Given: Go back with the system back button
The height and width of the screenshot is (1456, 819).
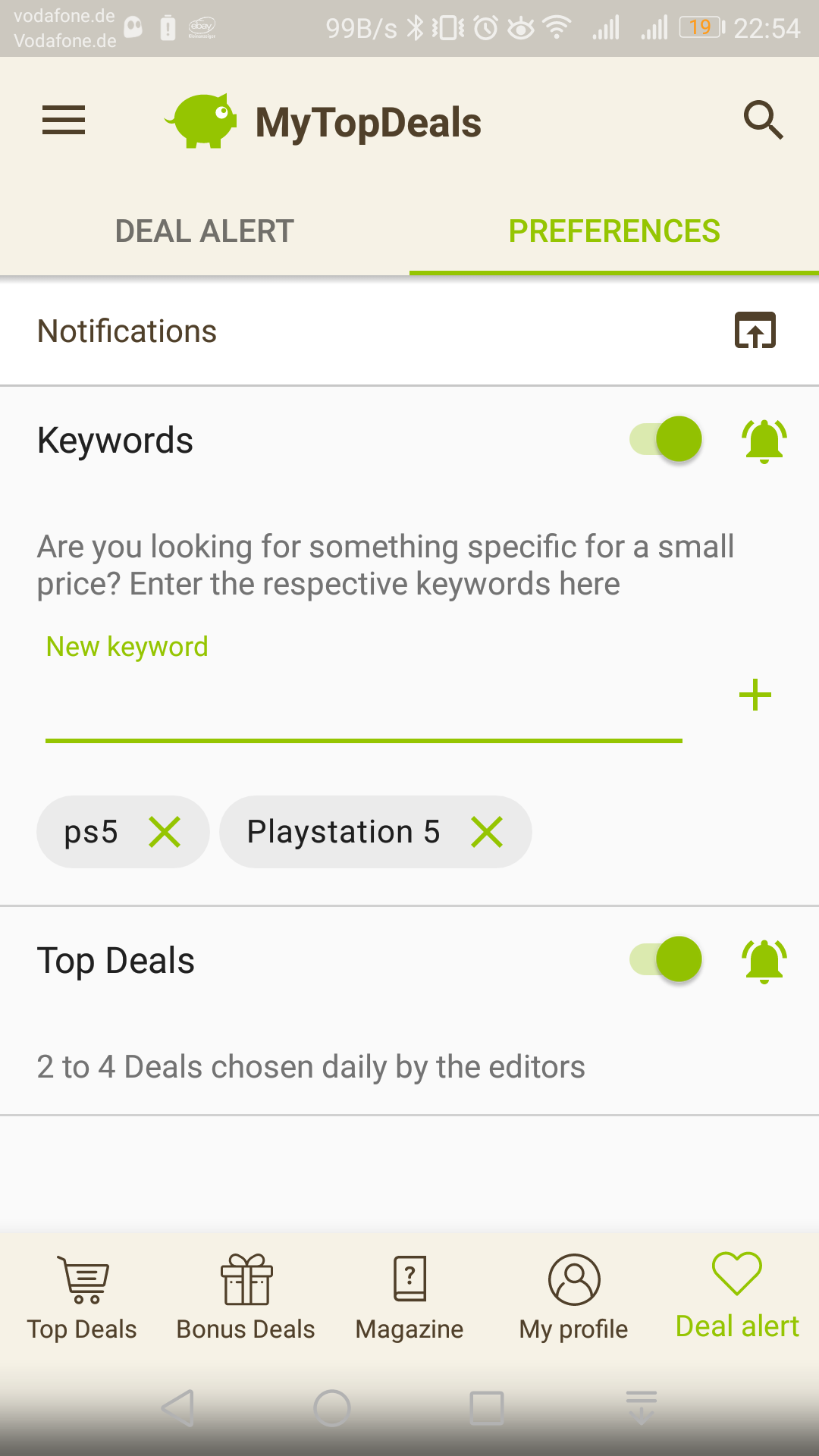Looking at the screenshot, I should coord(179,1408).
